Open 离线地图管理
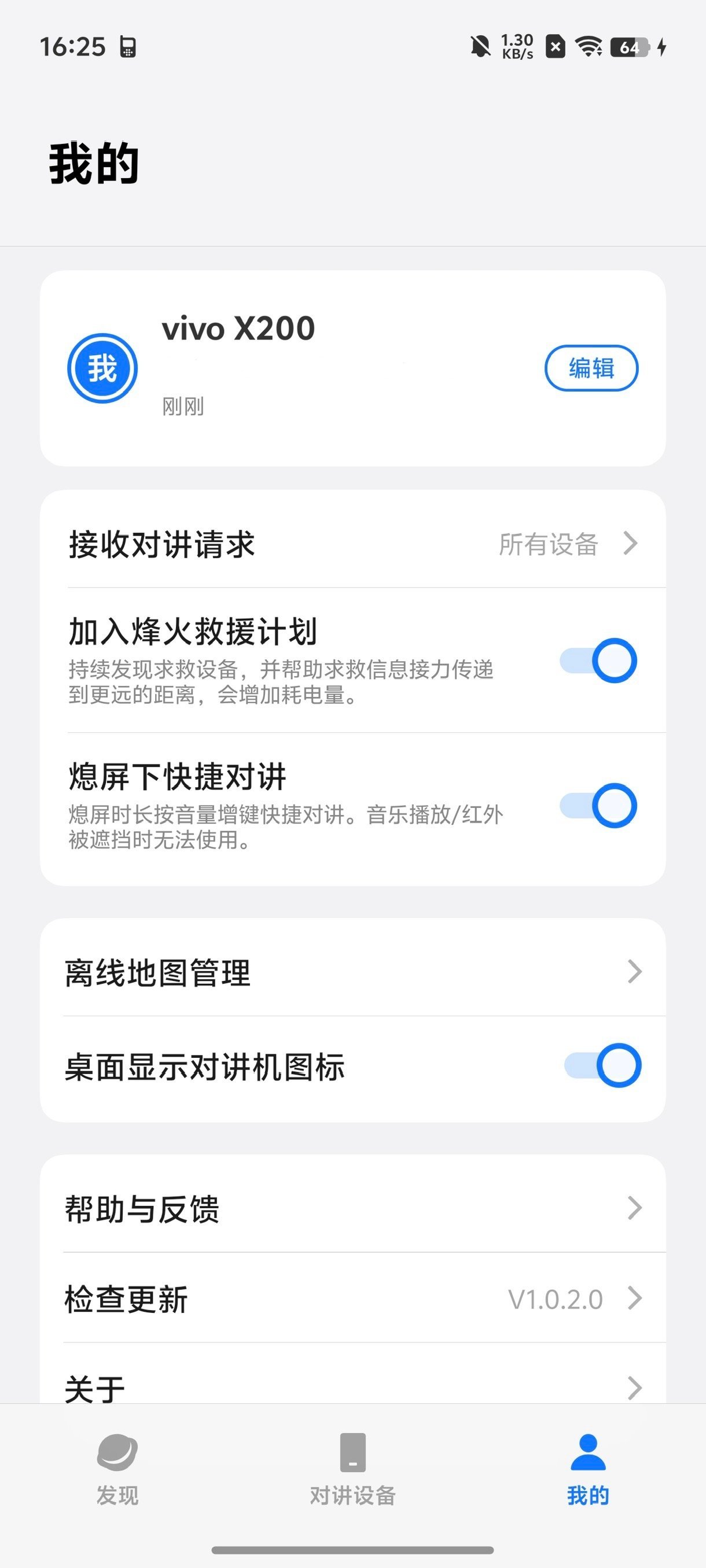 pyautogui.click(x=352, y=972)
